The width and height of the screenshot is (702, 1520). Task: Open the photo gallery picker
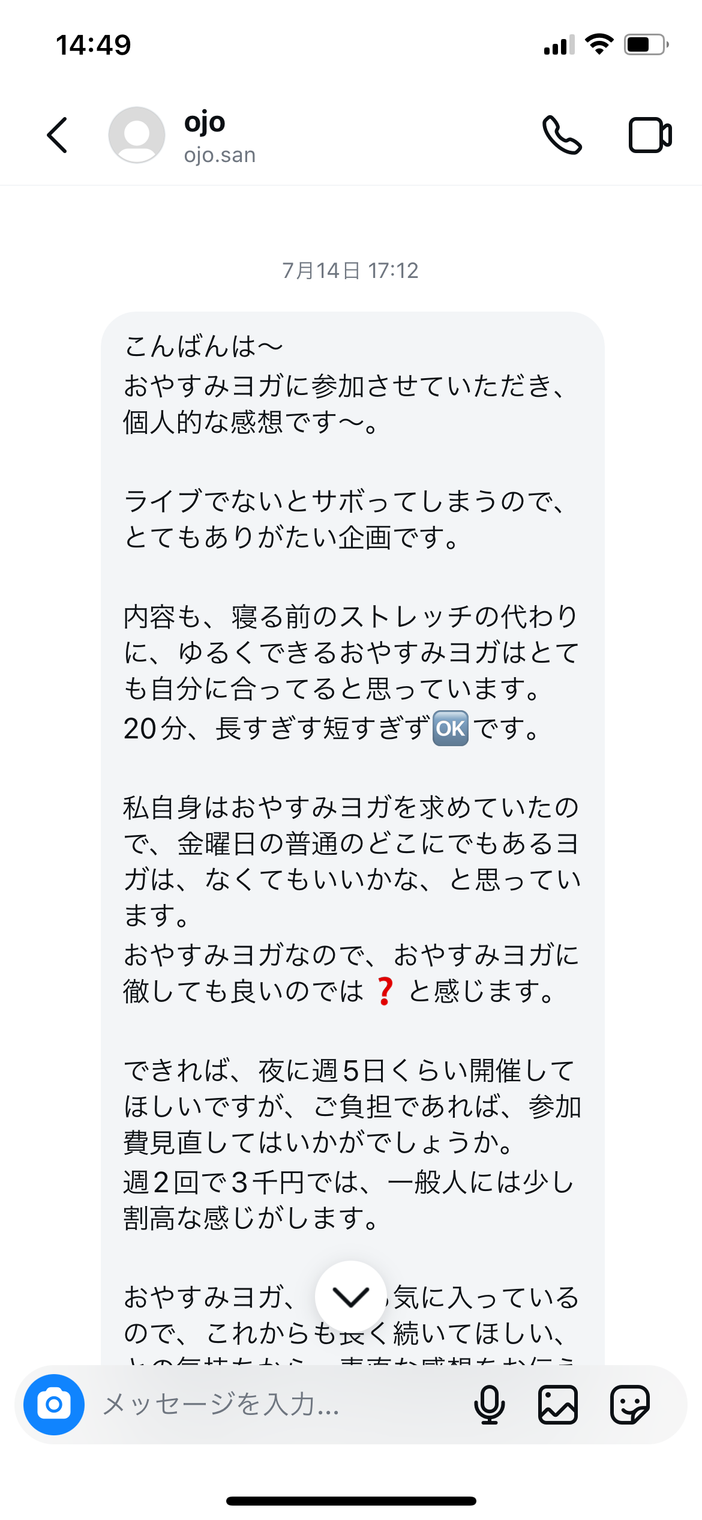(558, 1405)
